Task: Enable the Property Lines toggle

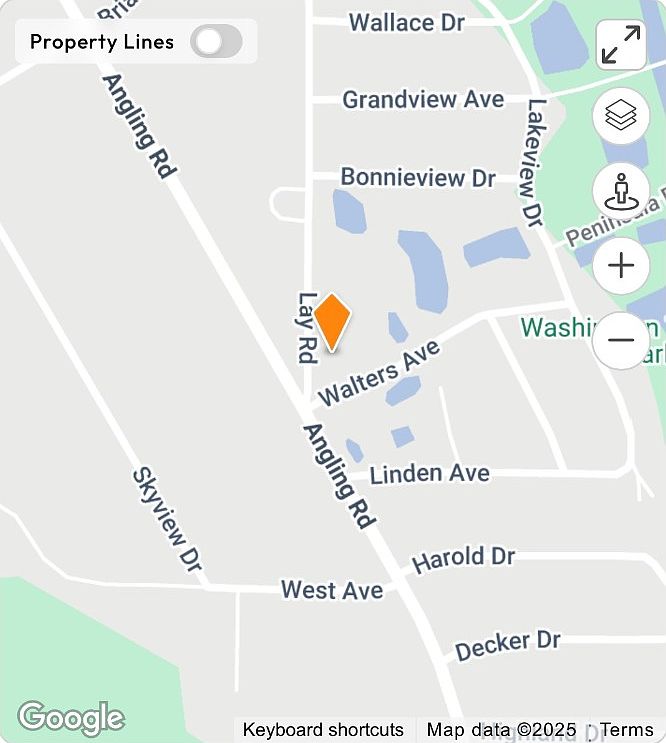Action: point(216,42)
